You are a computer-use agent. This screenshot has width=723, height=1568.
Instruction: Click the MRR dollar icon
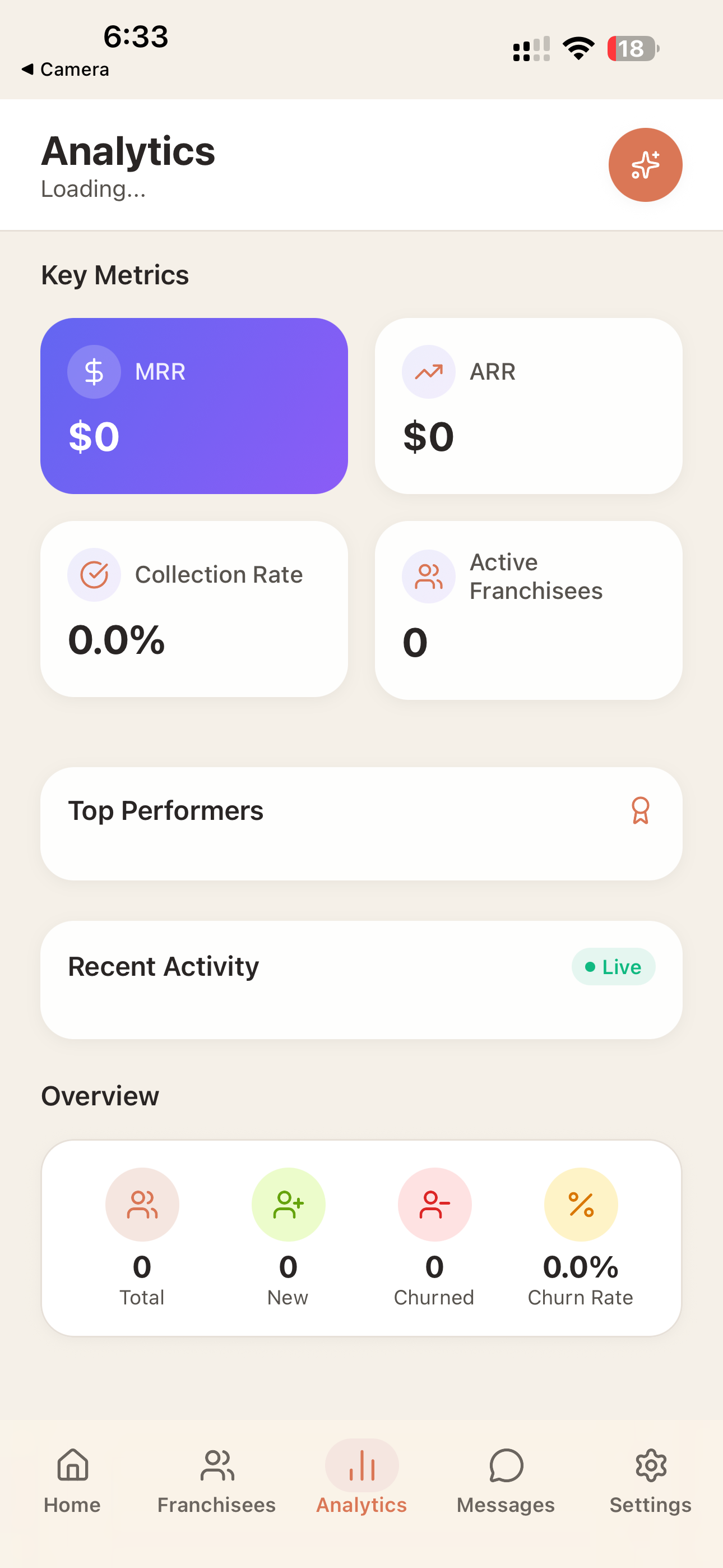pyautogui.click(x=94, y=371)
